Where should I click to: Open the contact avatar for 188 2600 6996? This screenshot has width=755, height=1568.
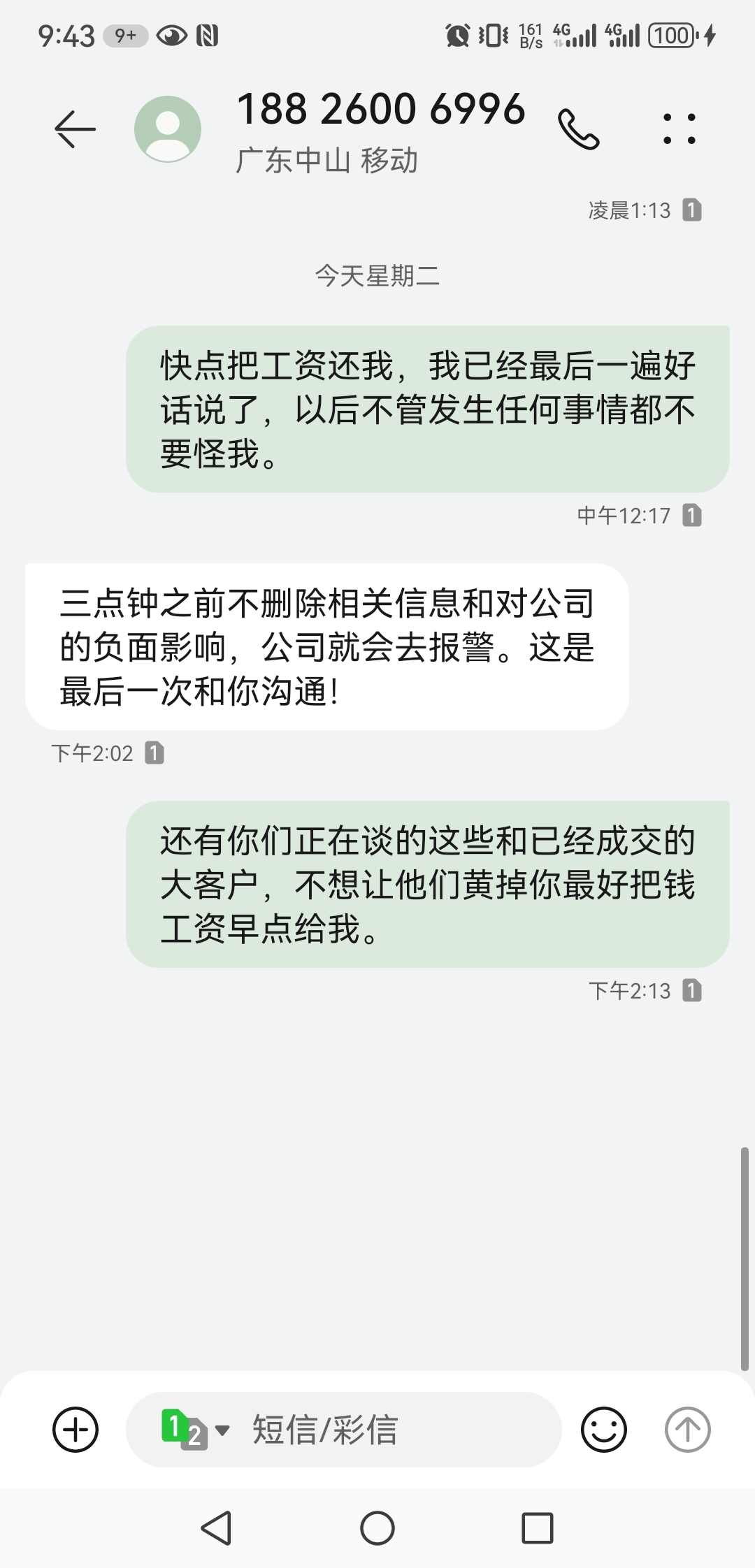click(x=168, y=129)
